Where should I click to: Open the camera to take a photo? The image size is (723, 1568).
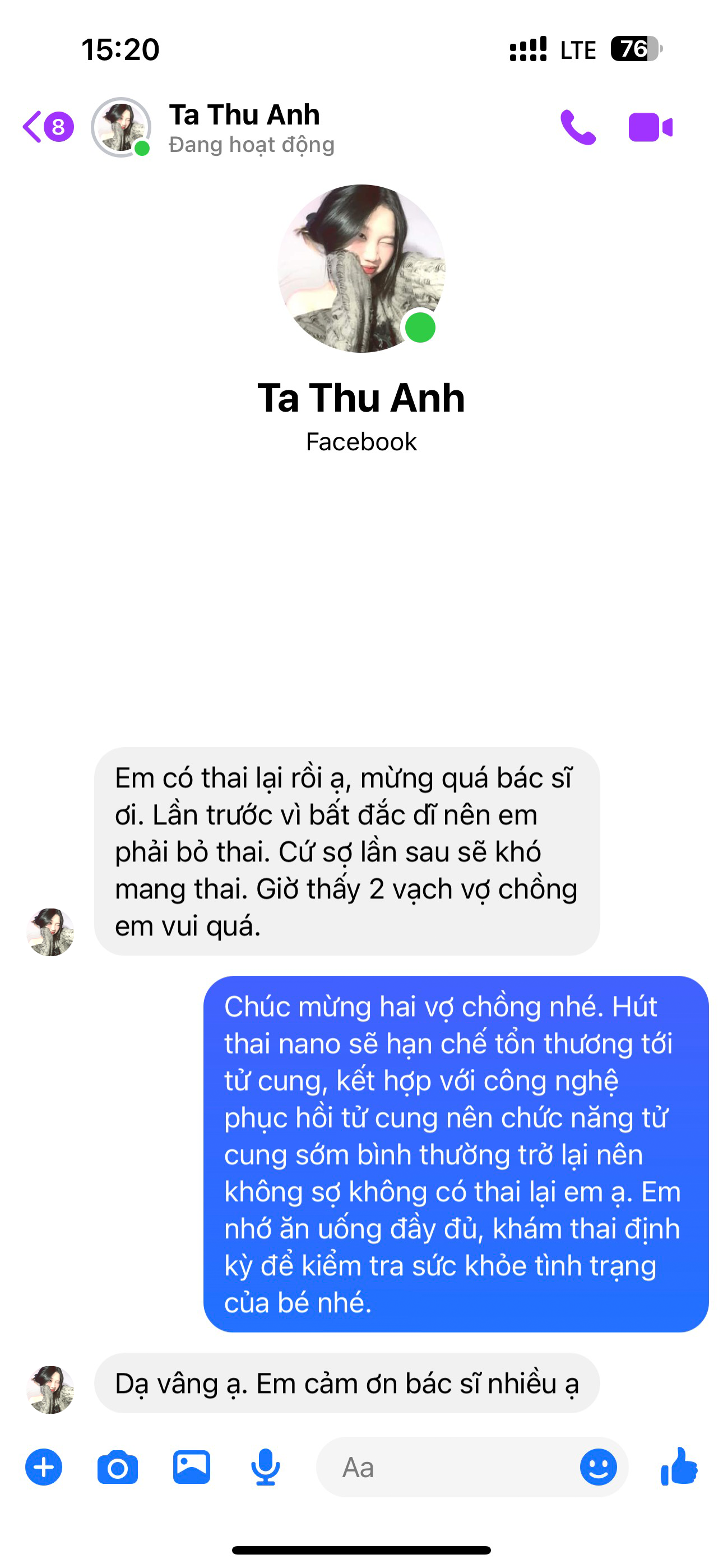tap(118, 1468)
